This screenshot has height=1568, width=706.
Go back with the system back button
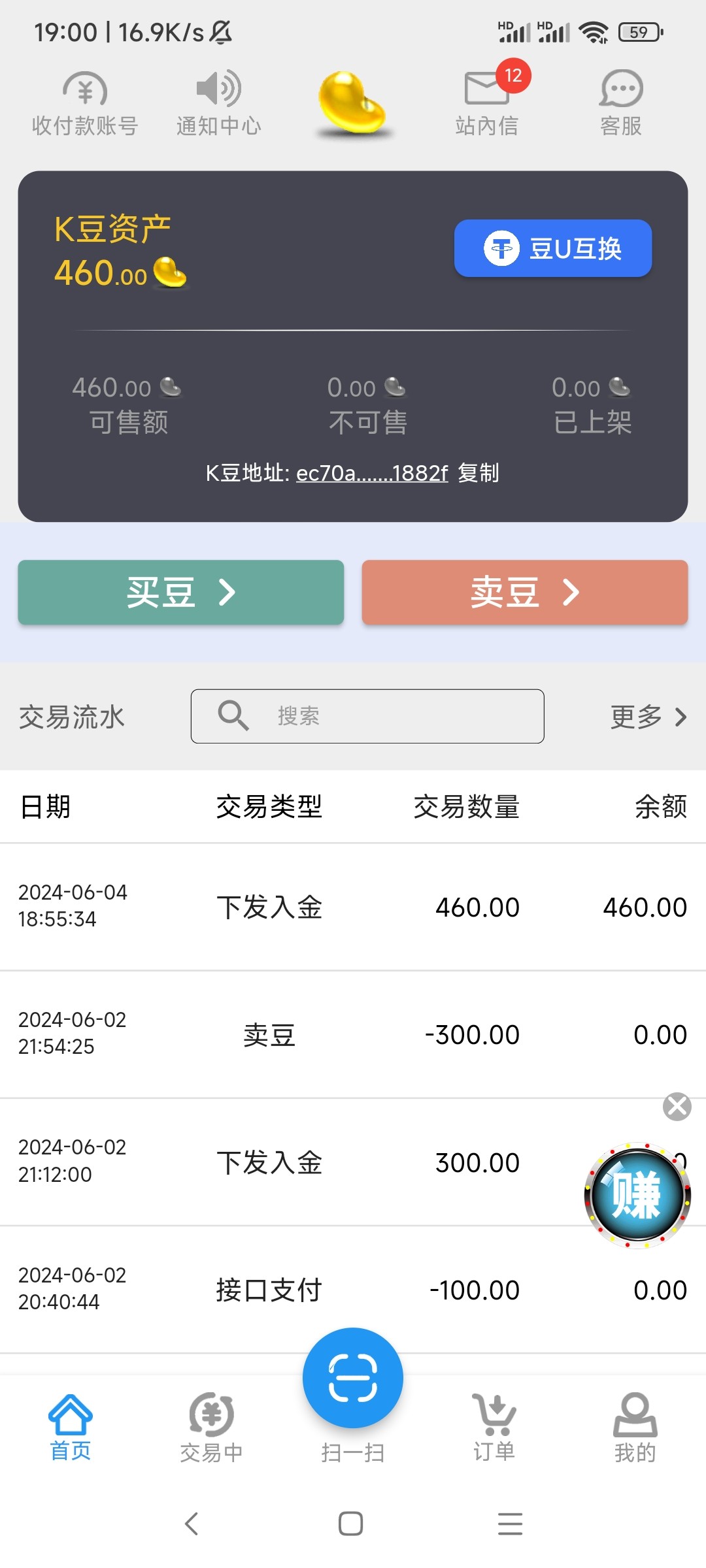pyautogui.click(x=192, y=1524)
